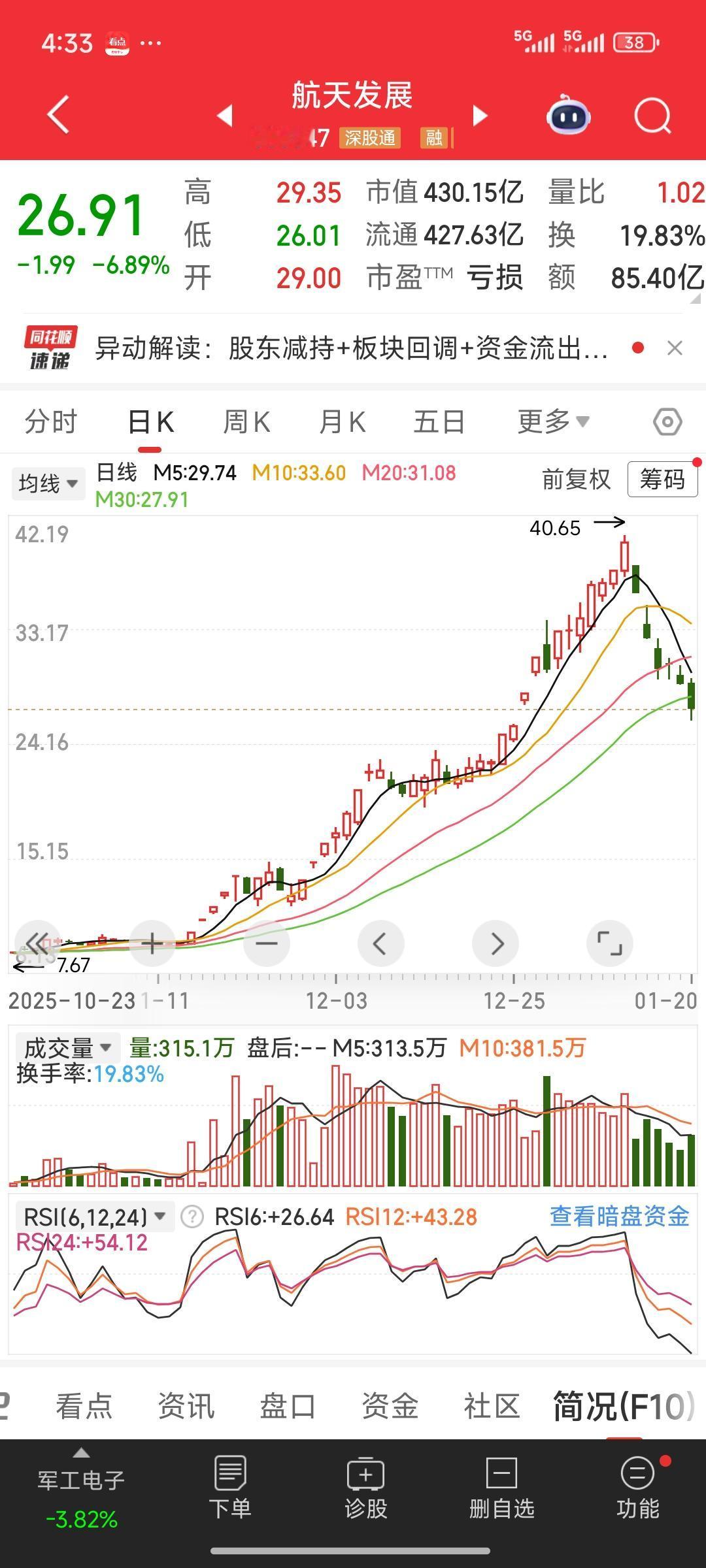Toggle the 筹码 chip distribution view
This screenshot has height=1568, width=706.
pos(662,480)
